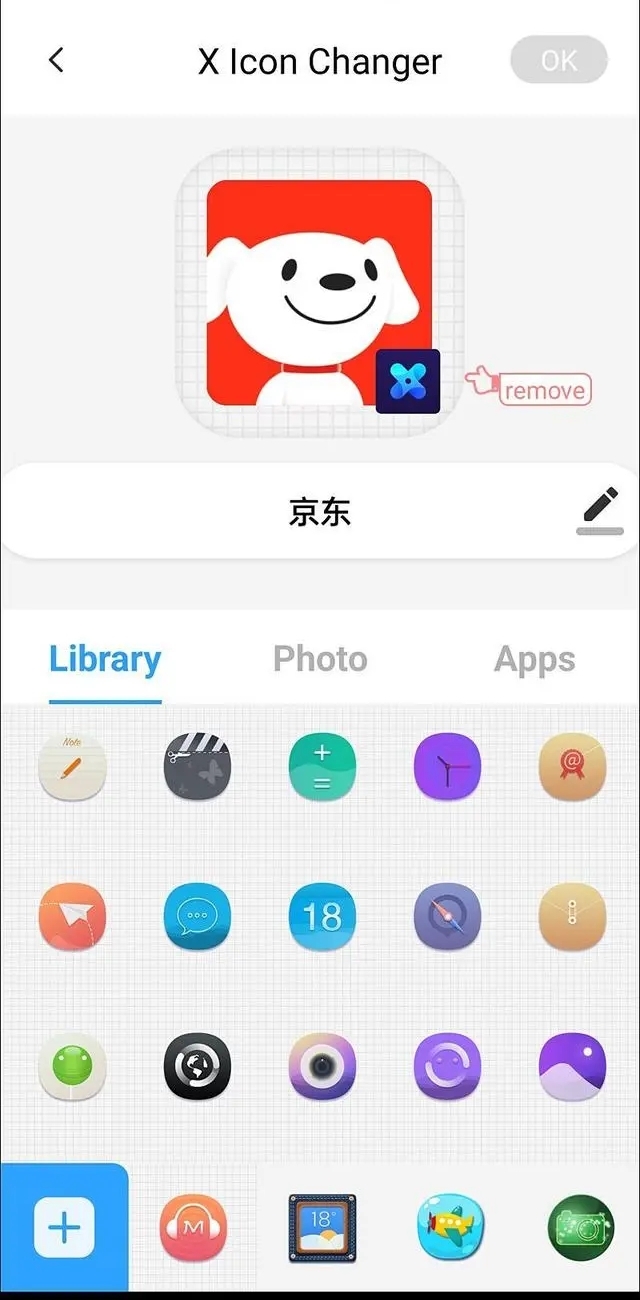Edit the app name with the pencil icon
640x1300 pixels.
[599, 511]
